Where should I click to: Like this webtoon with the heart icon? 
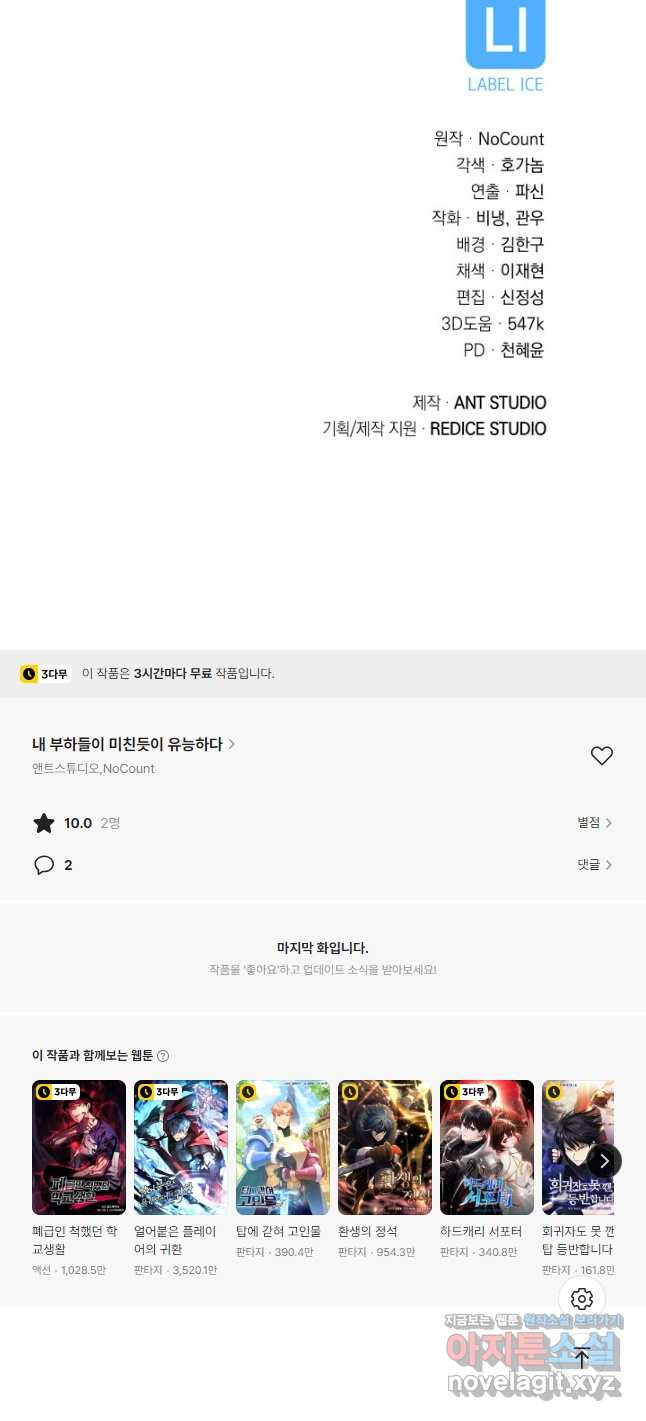click(601, 756)
